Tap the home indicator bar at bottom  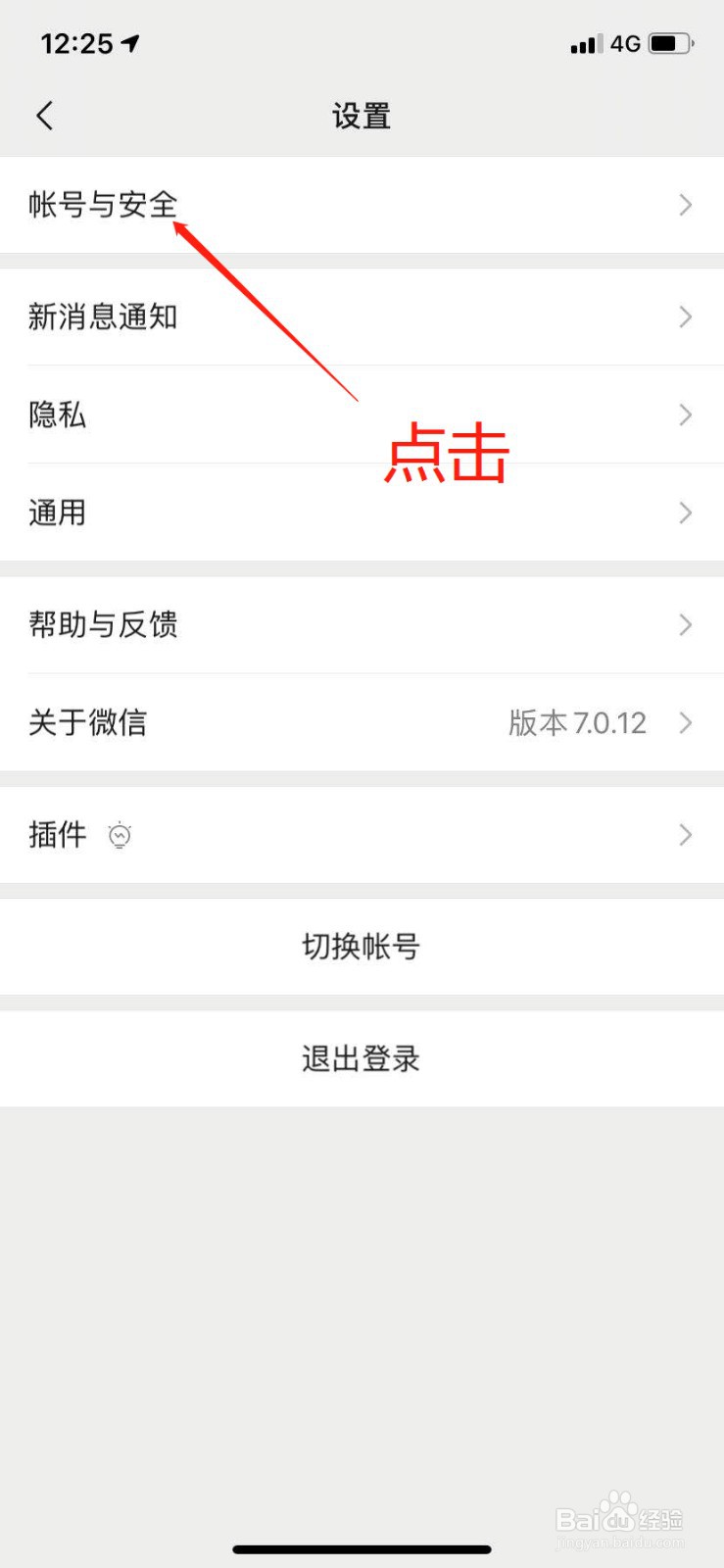click(362, 1549)
